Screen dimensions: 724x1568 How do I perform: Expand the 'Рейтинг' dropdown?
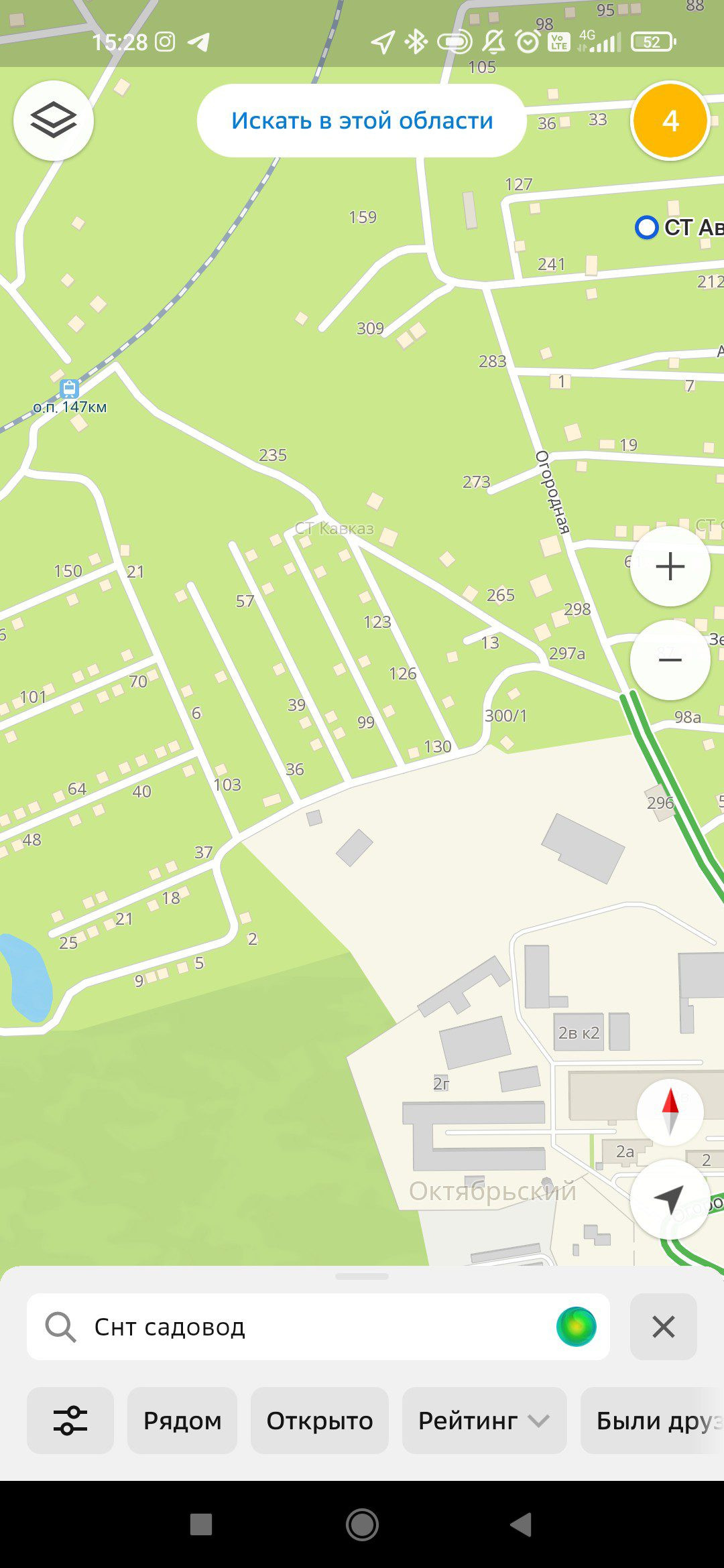pos(484,1421)
